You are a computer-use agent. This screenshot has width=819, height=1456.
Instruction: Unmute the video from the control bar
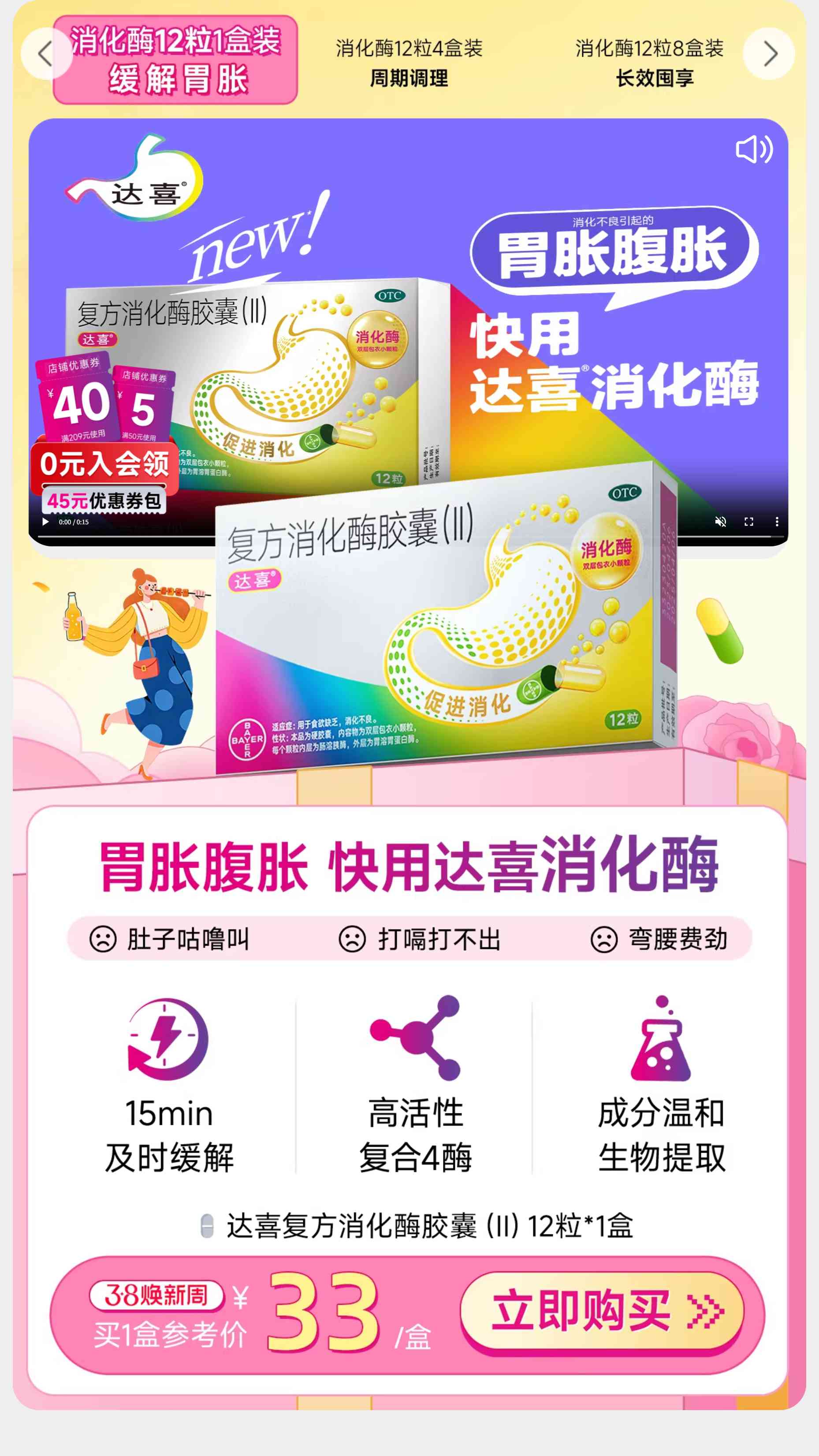pos(720,522)
